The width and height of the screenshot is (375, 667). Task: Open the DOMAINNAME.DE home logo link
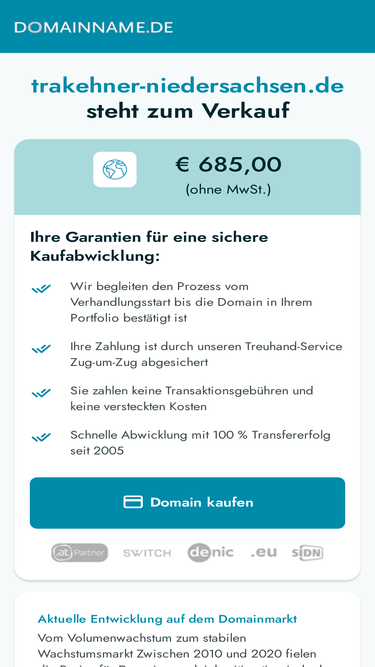click(94, 27)
